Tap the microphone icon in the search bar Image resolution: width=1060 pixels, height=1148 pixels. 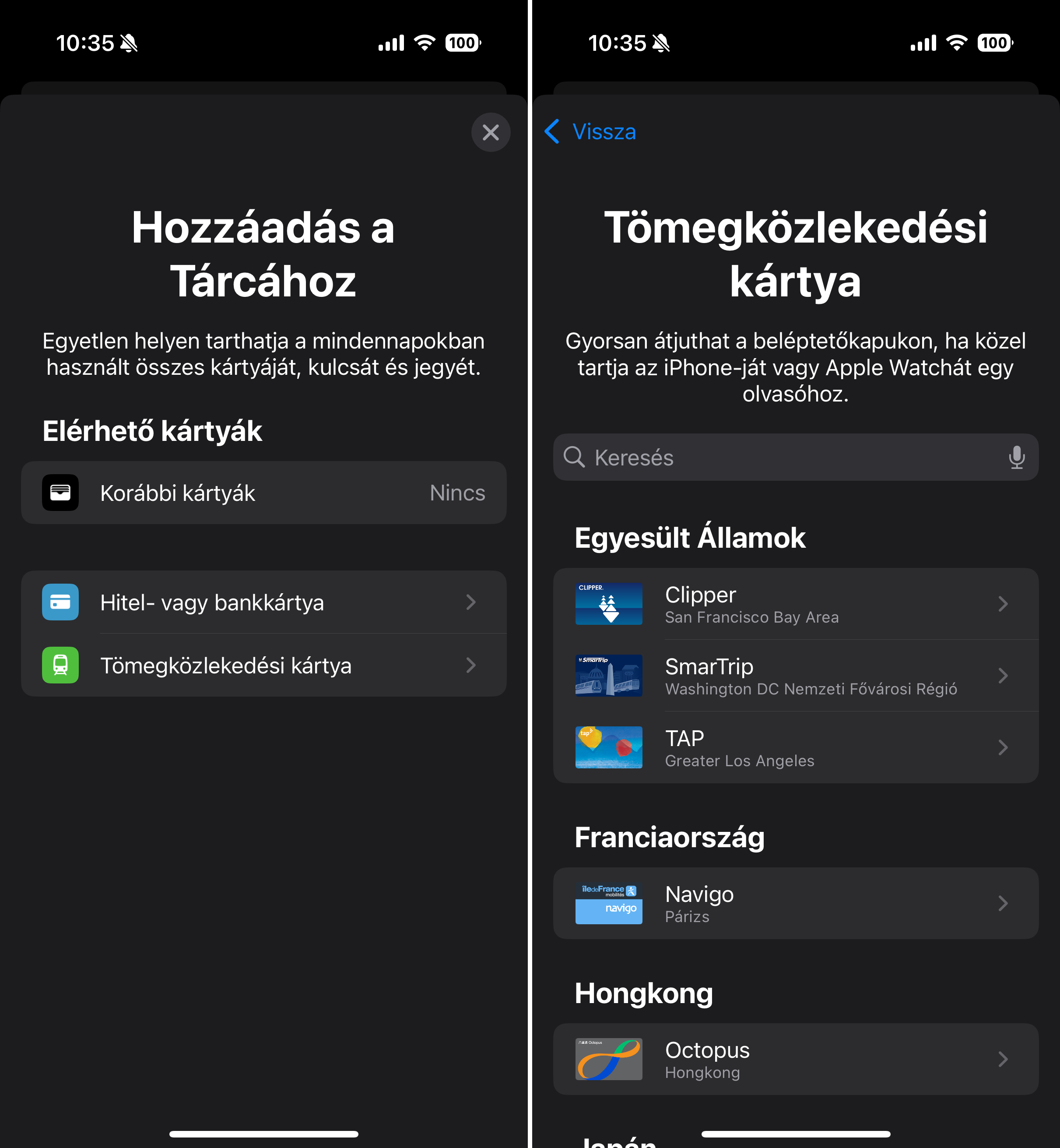coord(1016,457)
